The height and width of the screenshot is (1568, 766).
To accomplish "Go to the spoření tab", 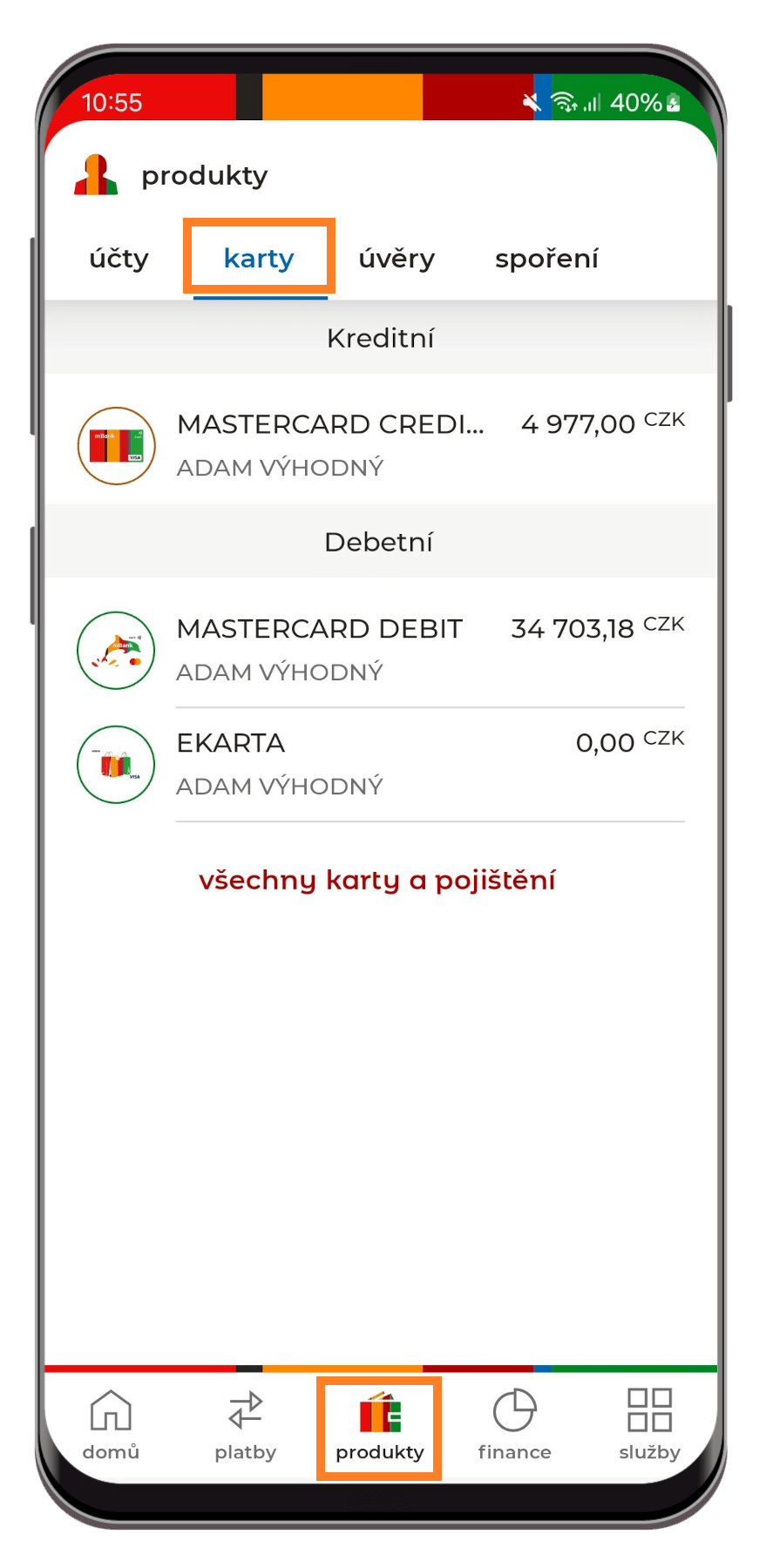I will [x=546, y=259].
